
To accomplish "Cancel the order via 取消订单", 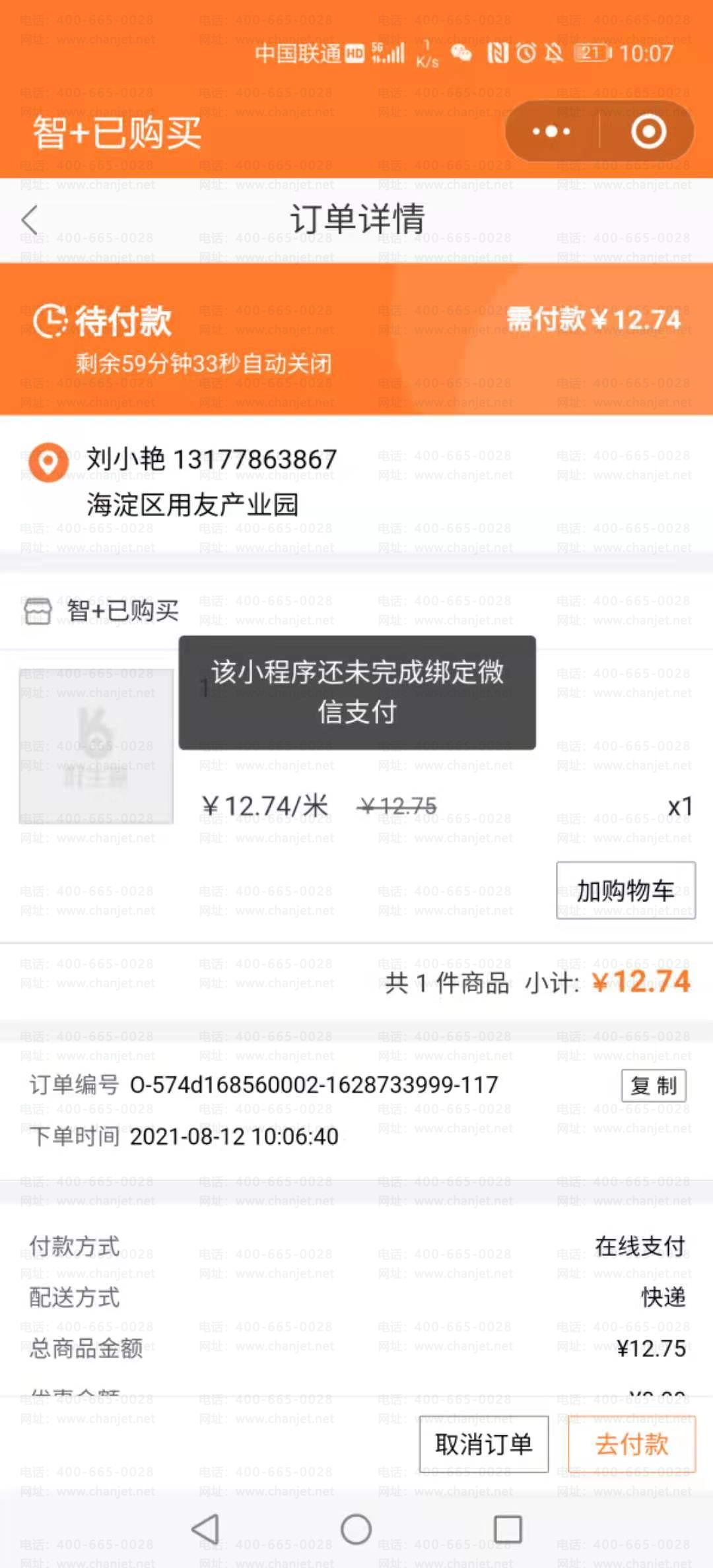I will (x=484, y=1444).
